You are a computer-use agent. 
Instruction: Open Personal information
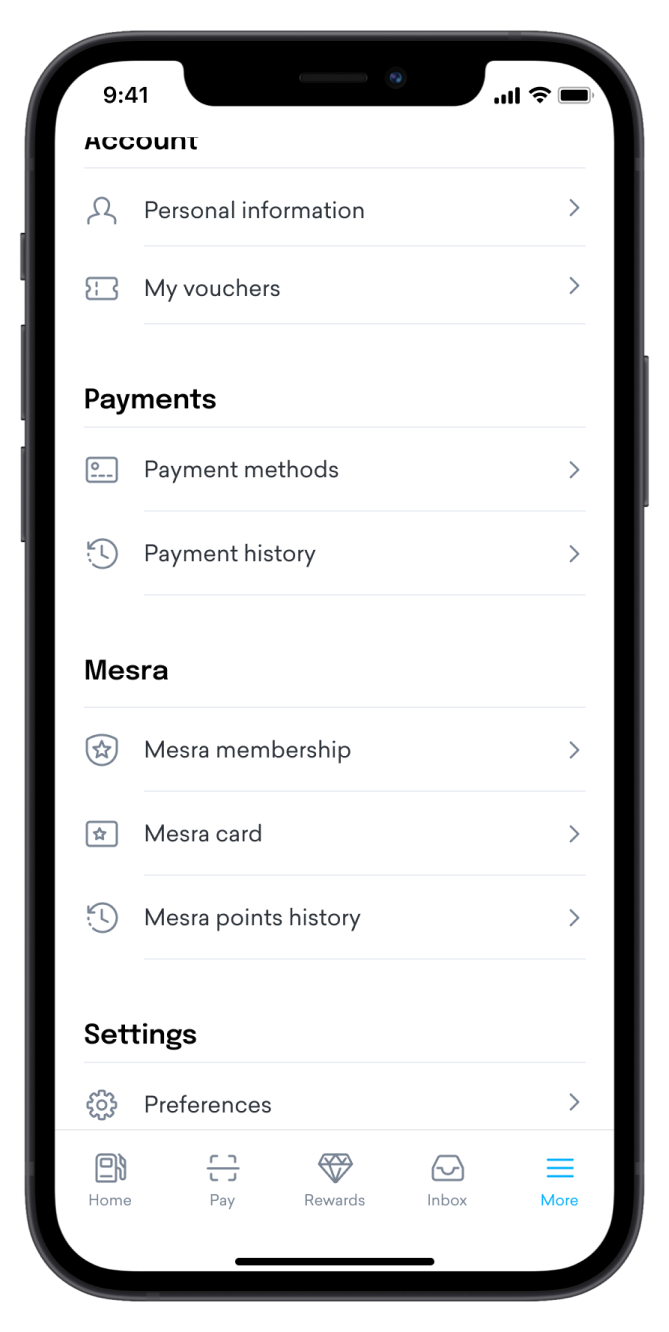[334, 210]
